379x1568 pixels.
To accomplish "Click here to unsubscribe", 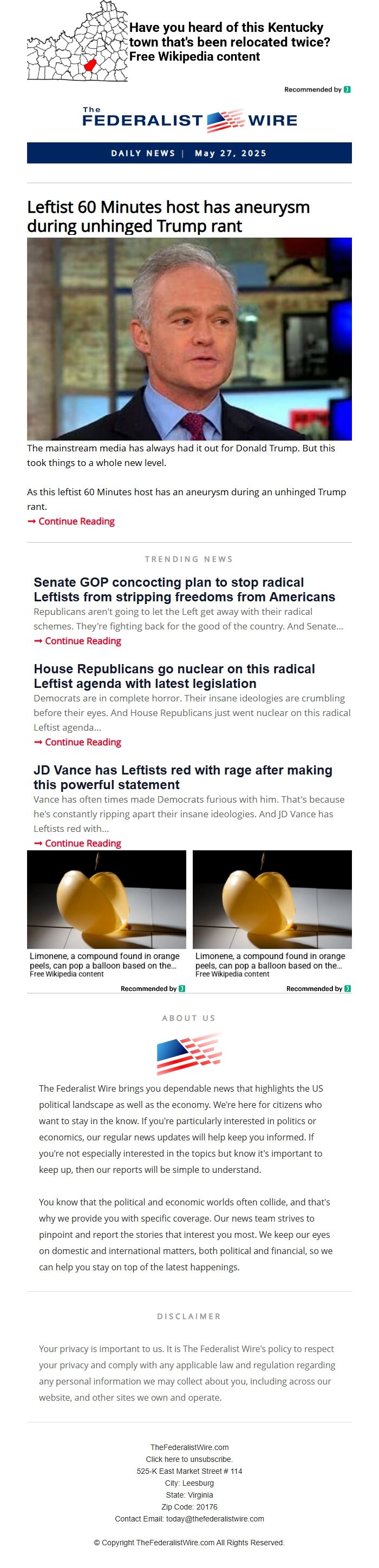I will (189, 1459).
